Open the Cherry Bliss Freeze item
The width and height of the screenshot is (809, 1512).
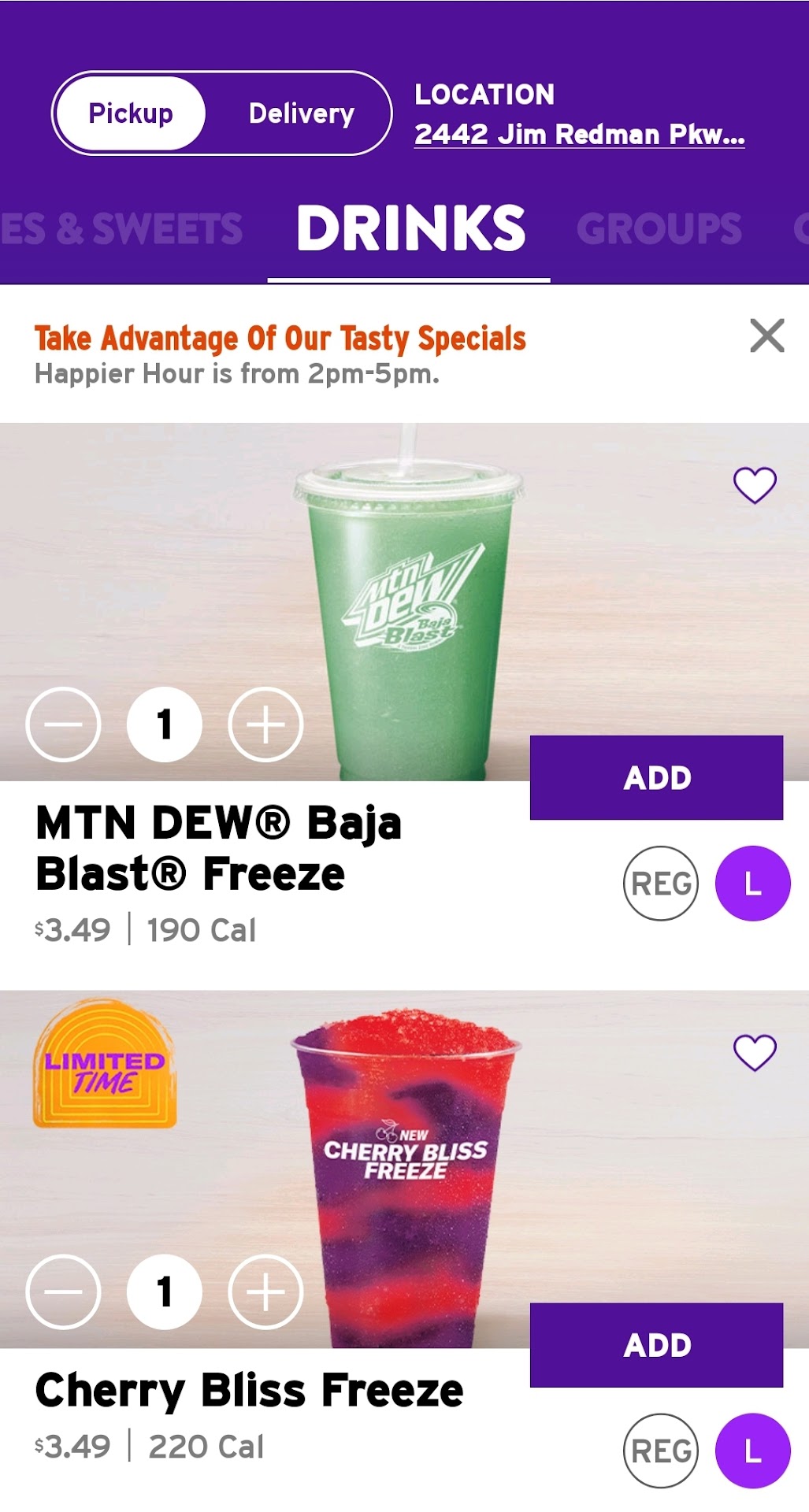click(x=249, y=1391)
